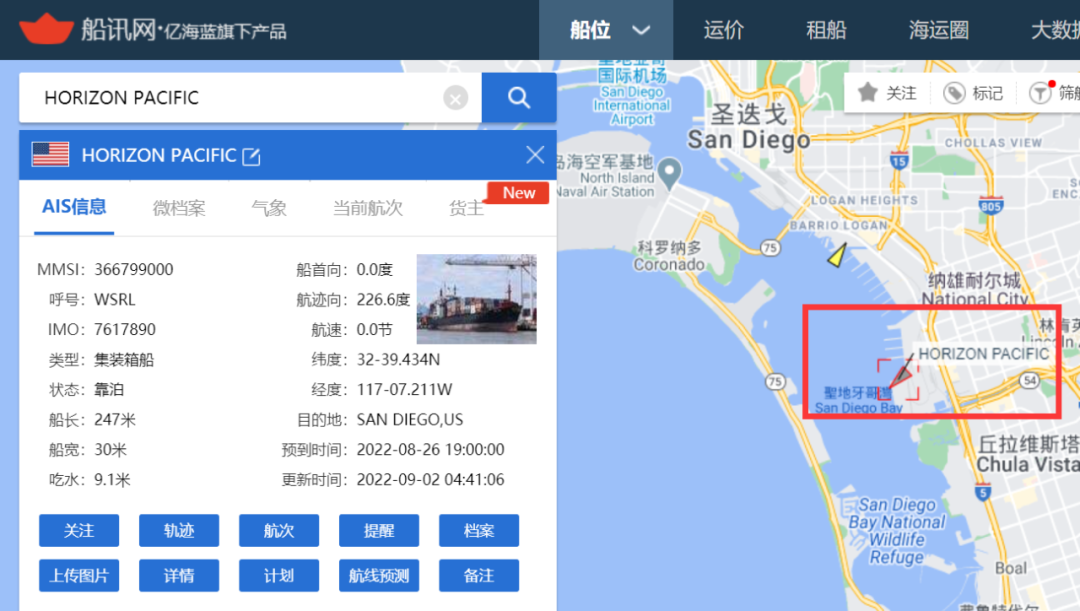Open the 当前航次 tab
This screenshot has height=611, width=1080.
pyautogui.click(x=367, y=208)
